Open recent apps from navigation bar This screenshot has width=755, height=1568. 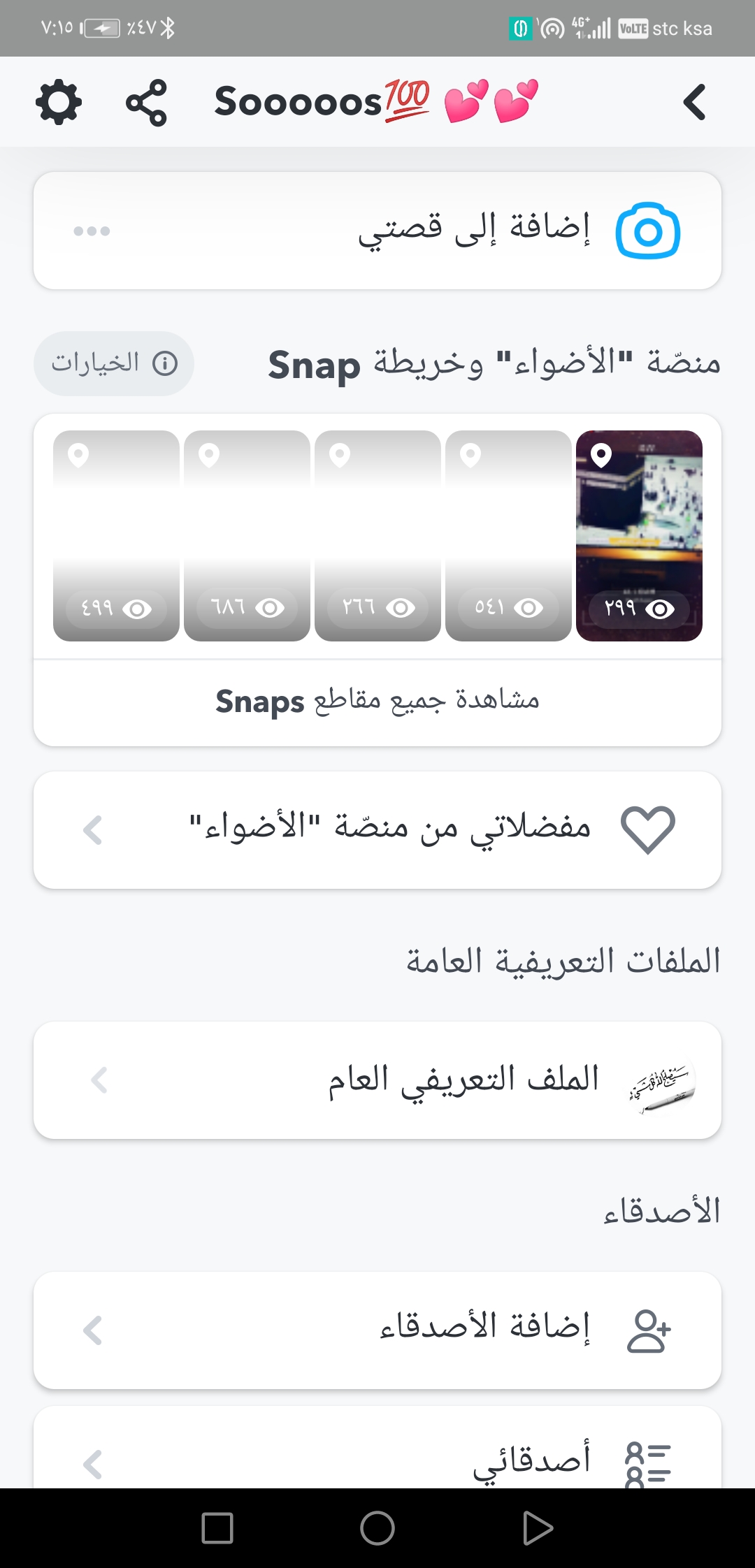pos(217,1528)
